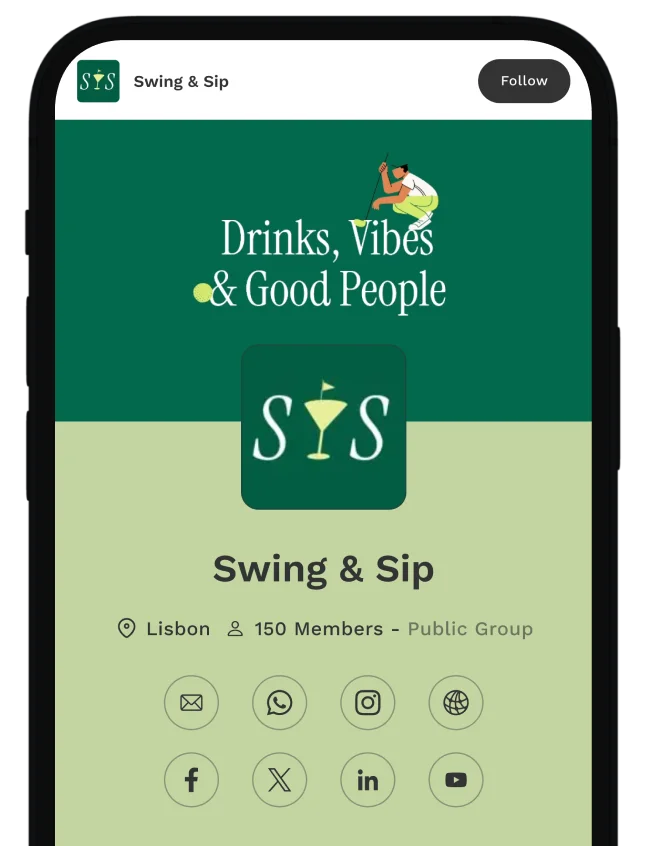The height and width of the screenshot is (846, 645).
Task: Open the group's Facebook page
Action: click(x=191, y=780)
